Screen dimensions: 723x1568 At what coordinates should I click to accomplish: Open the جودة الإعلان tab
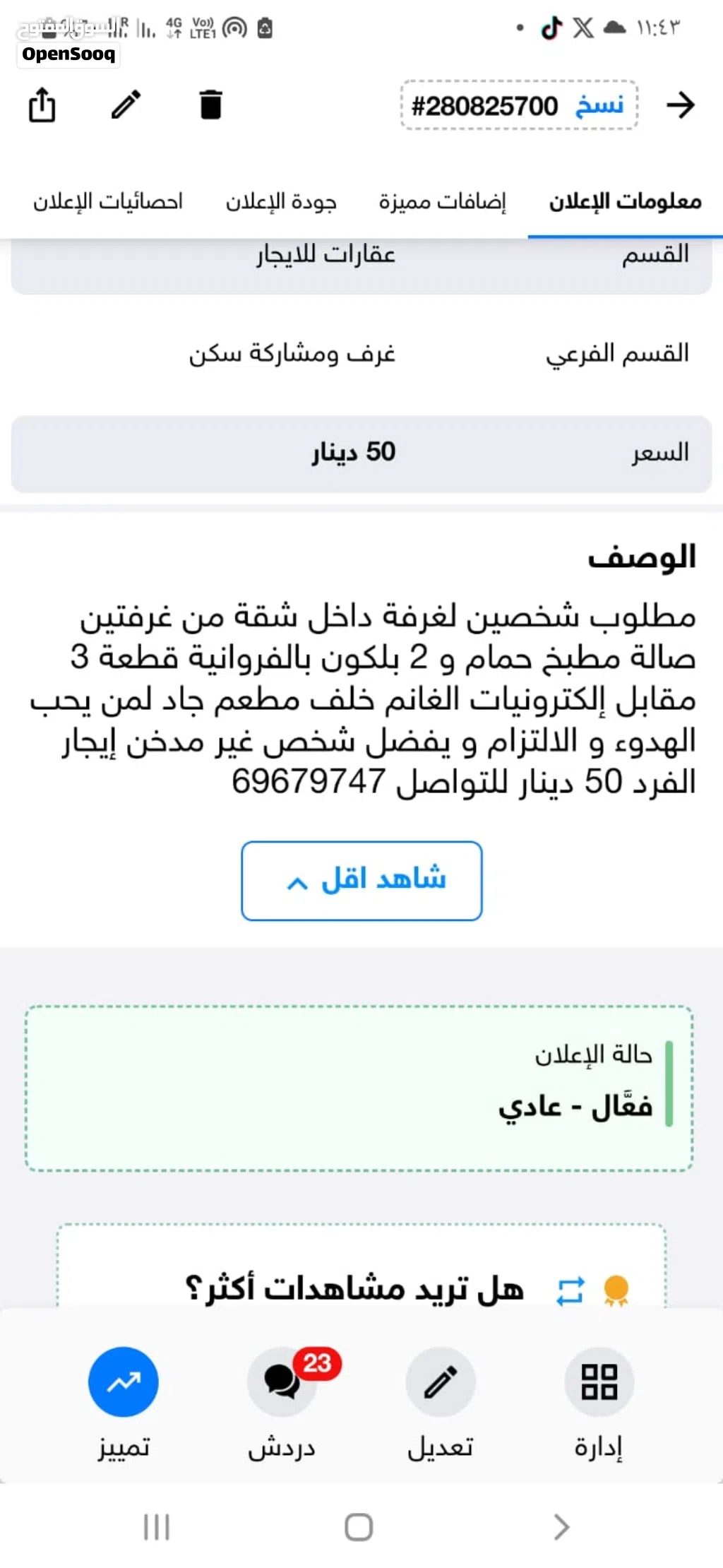click(281, 202)
